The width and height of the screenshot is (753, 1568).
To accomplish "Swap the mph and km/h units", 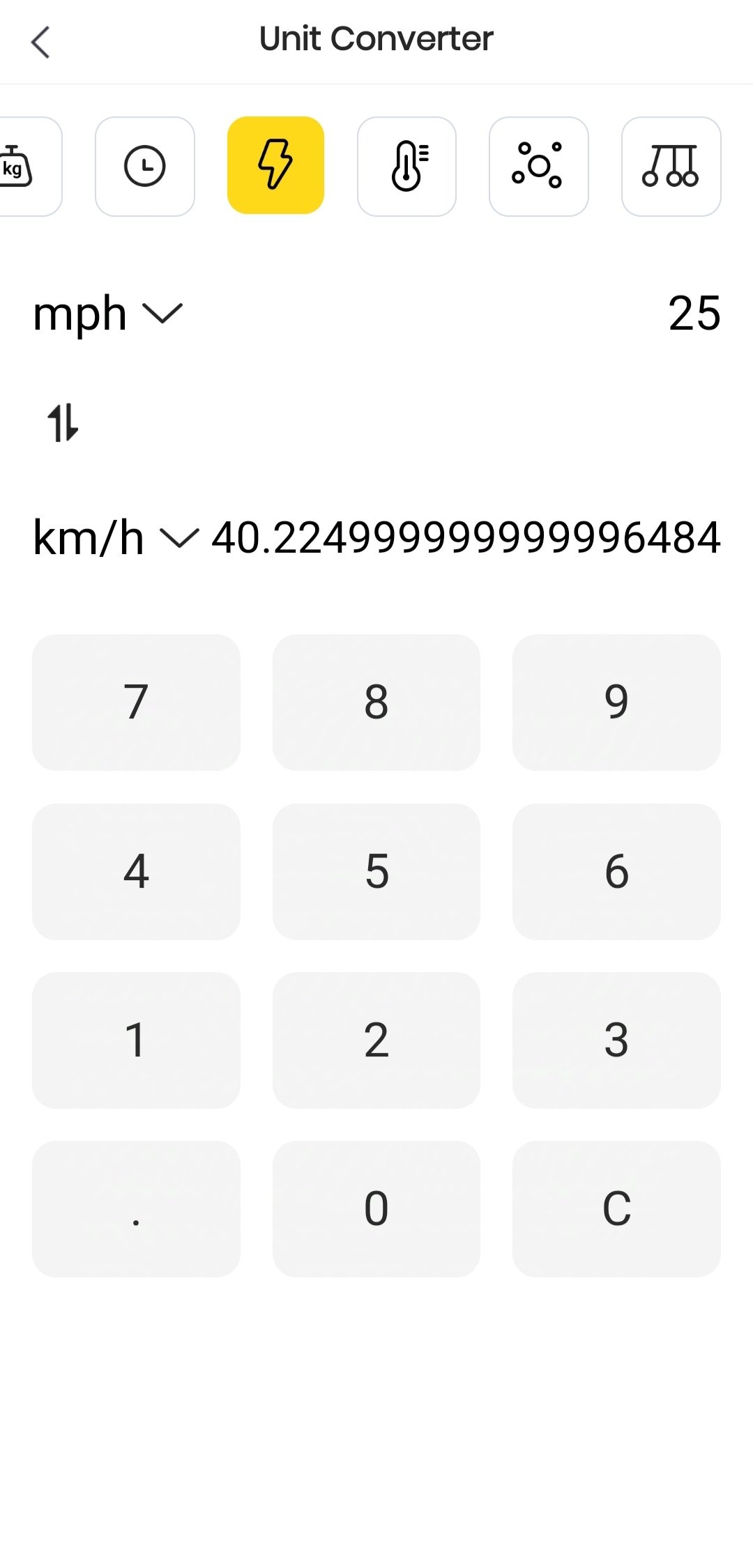I will (x=63, y=423).
